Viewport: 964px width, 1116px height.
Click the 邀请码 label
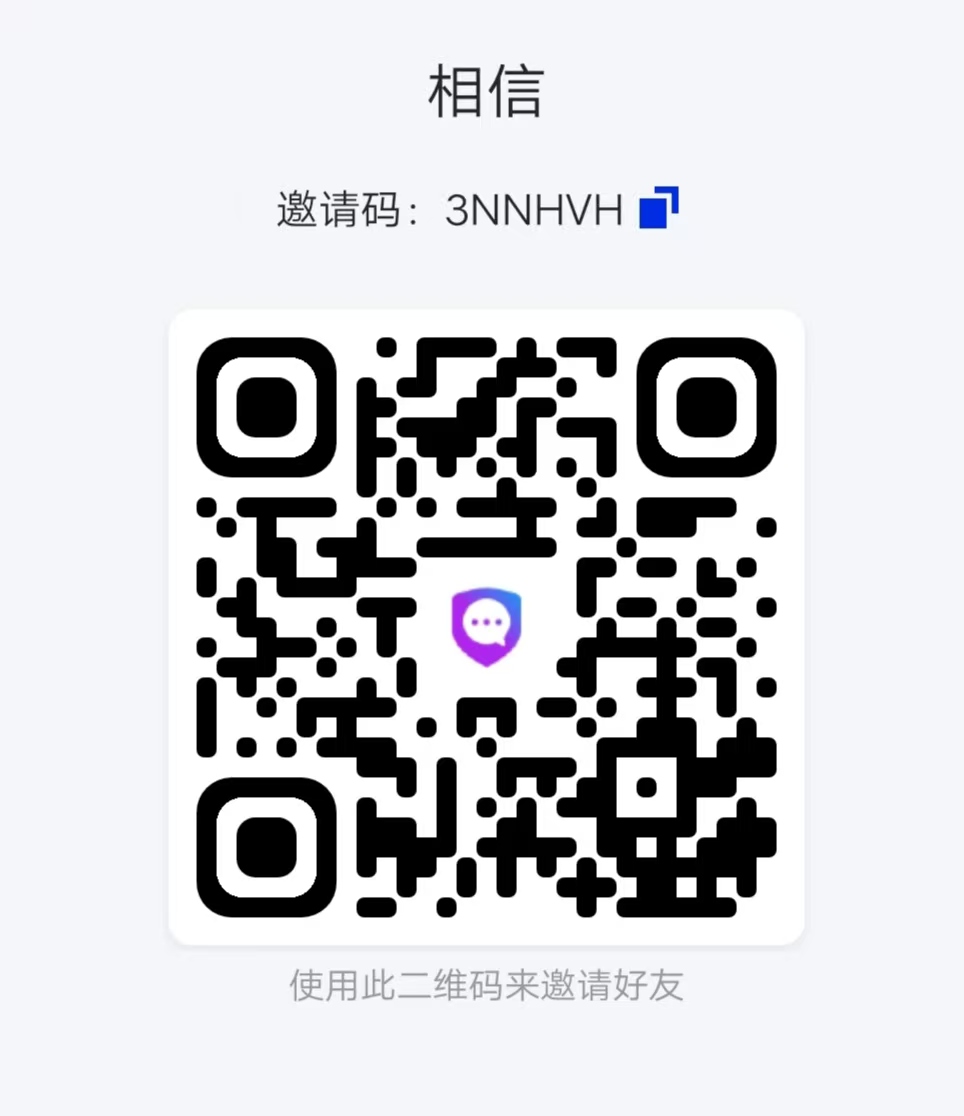[335, 210]
